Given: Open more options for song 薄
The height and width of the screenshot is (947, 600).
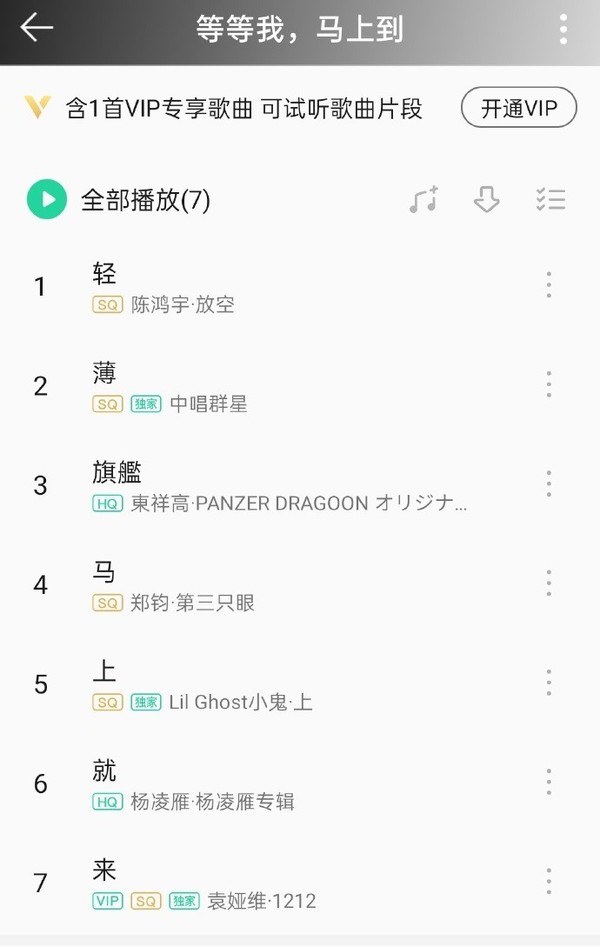Looking at the screenshot, I should [549, 385].
